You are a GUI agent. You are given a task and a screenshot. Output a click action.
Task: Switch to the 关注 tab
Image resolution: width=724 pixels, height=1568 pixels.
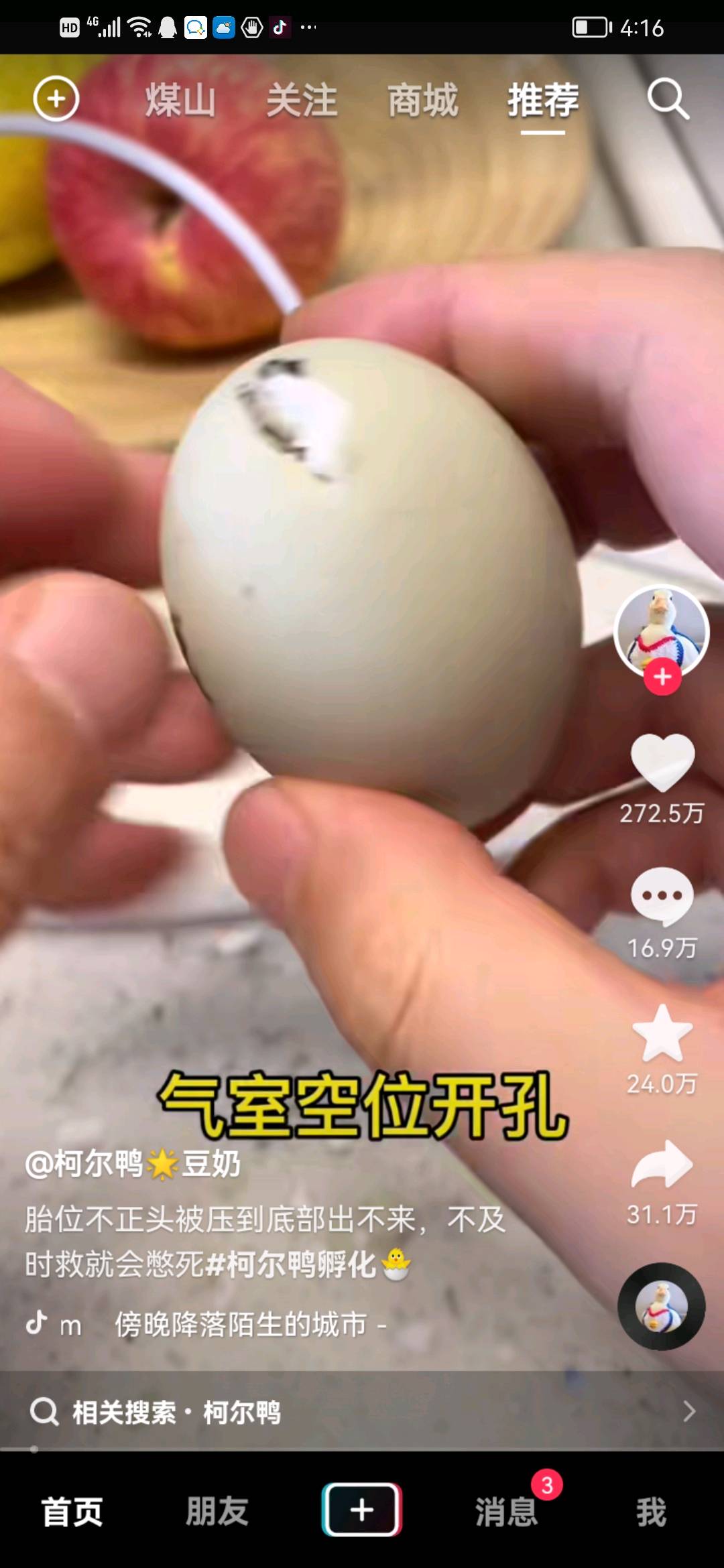pos(302,101)
